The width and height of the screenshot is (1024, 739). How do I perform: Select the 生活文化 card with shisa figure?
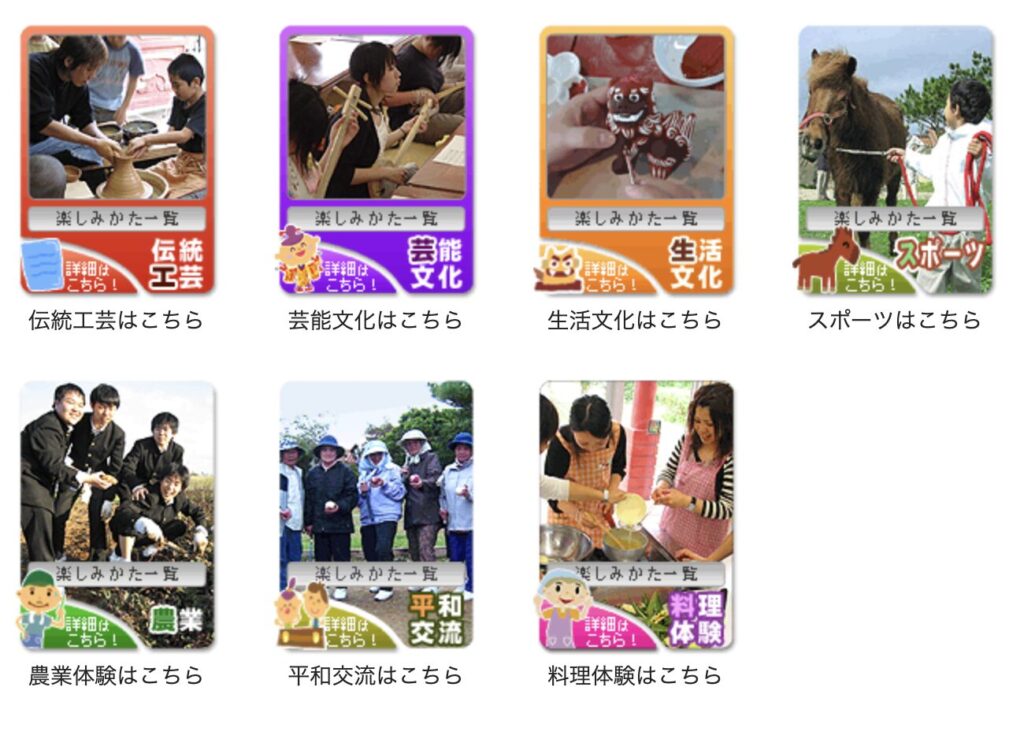(636, 160)
